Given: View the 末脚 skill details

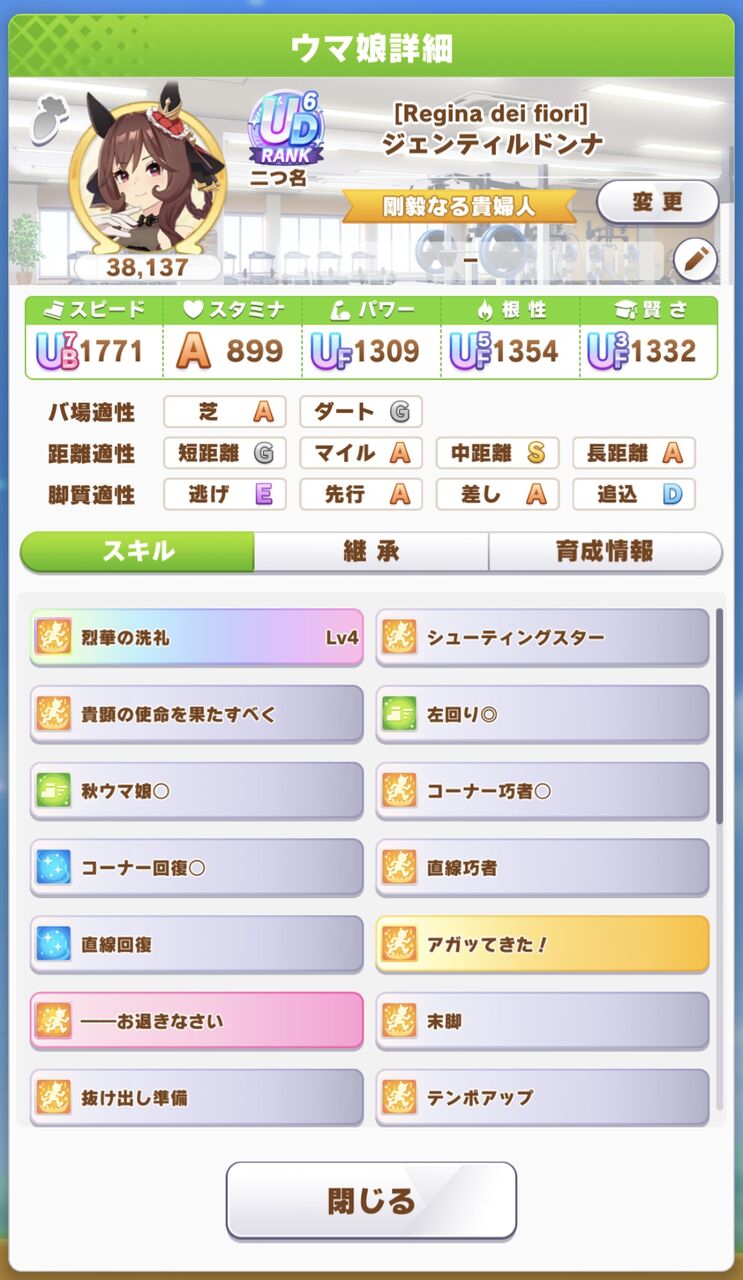Looking at the screenshot, I should (x=542, y=1021).
